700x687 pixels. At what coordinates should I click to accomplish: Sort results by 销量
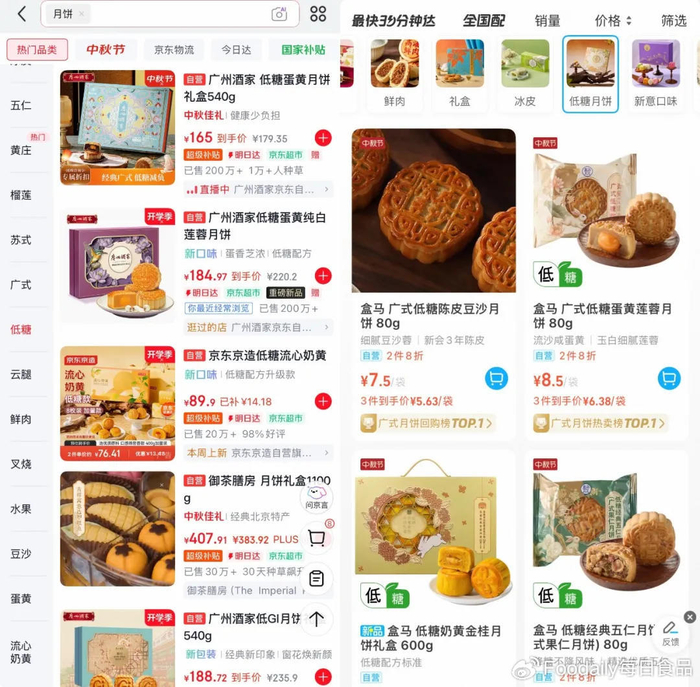547,21
